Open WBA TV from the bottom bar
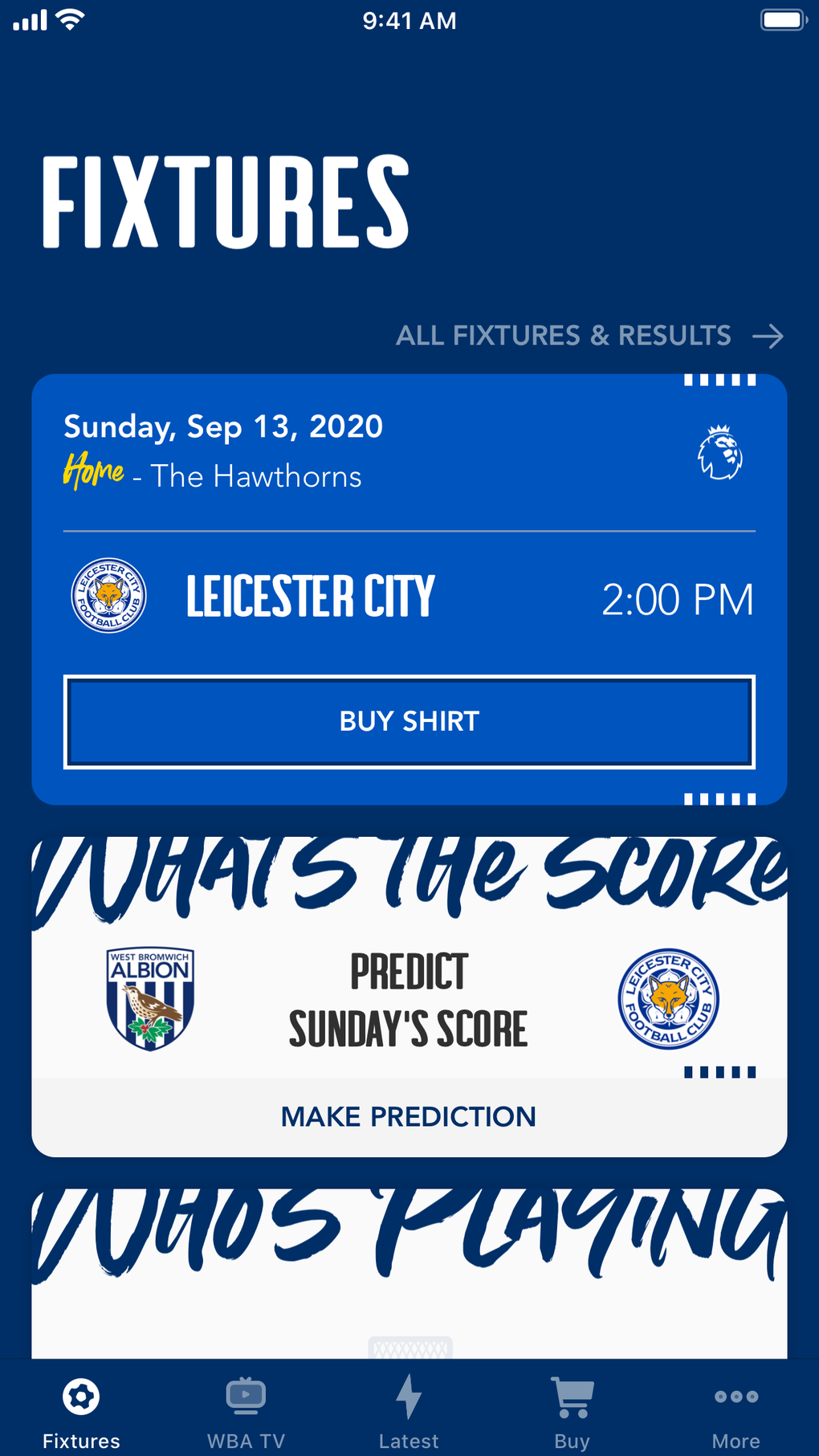Screen dimensions: 819x1456 245,1395
